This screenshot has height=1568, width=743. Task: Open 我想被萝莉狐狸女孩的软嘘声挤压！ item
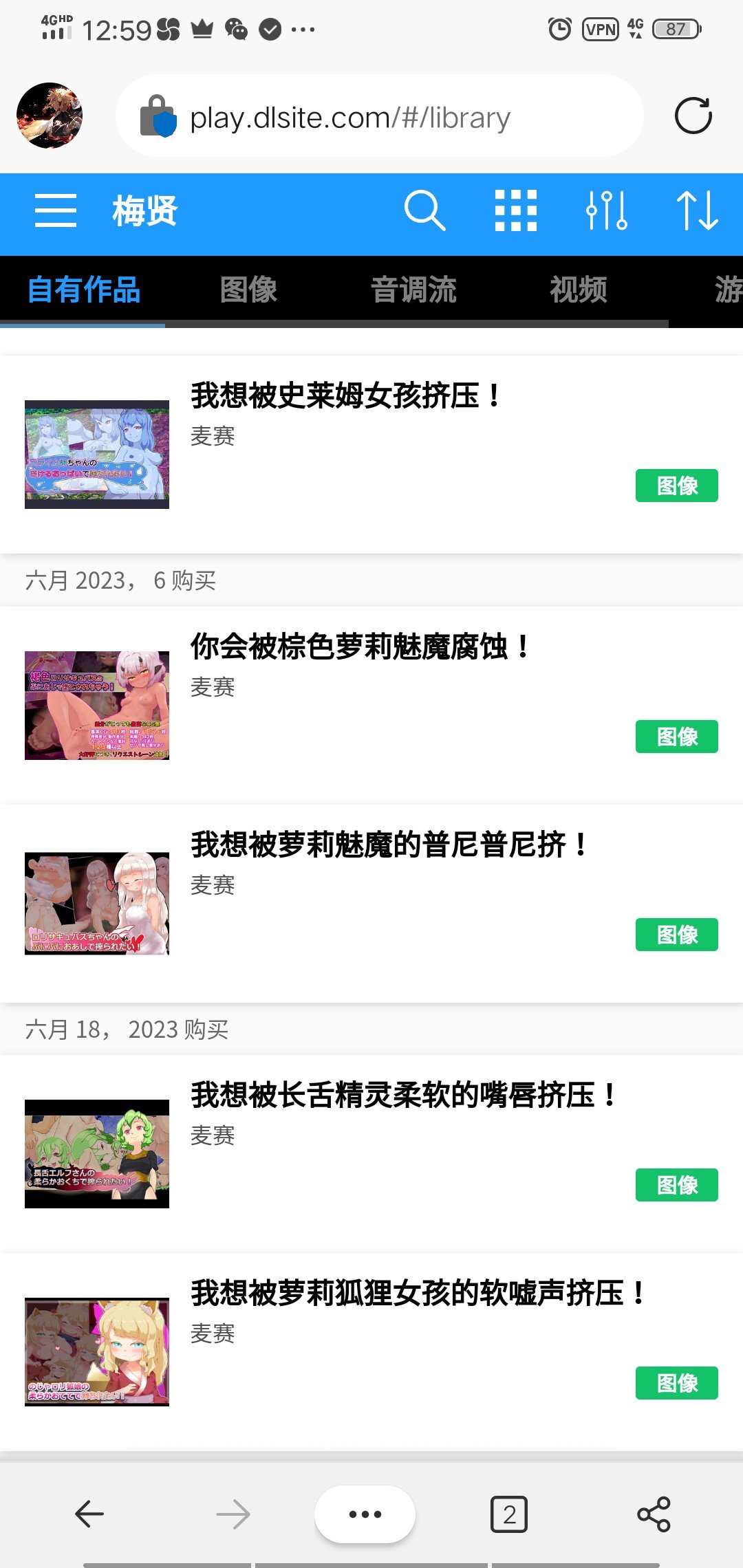418,1294
